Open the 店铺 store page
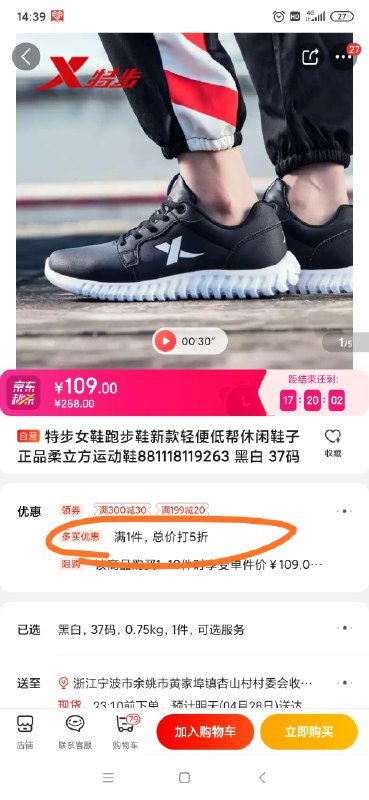Viewport: 369px width, 800px height. [x=24, y=732]
